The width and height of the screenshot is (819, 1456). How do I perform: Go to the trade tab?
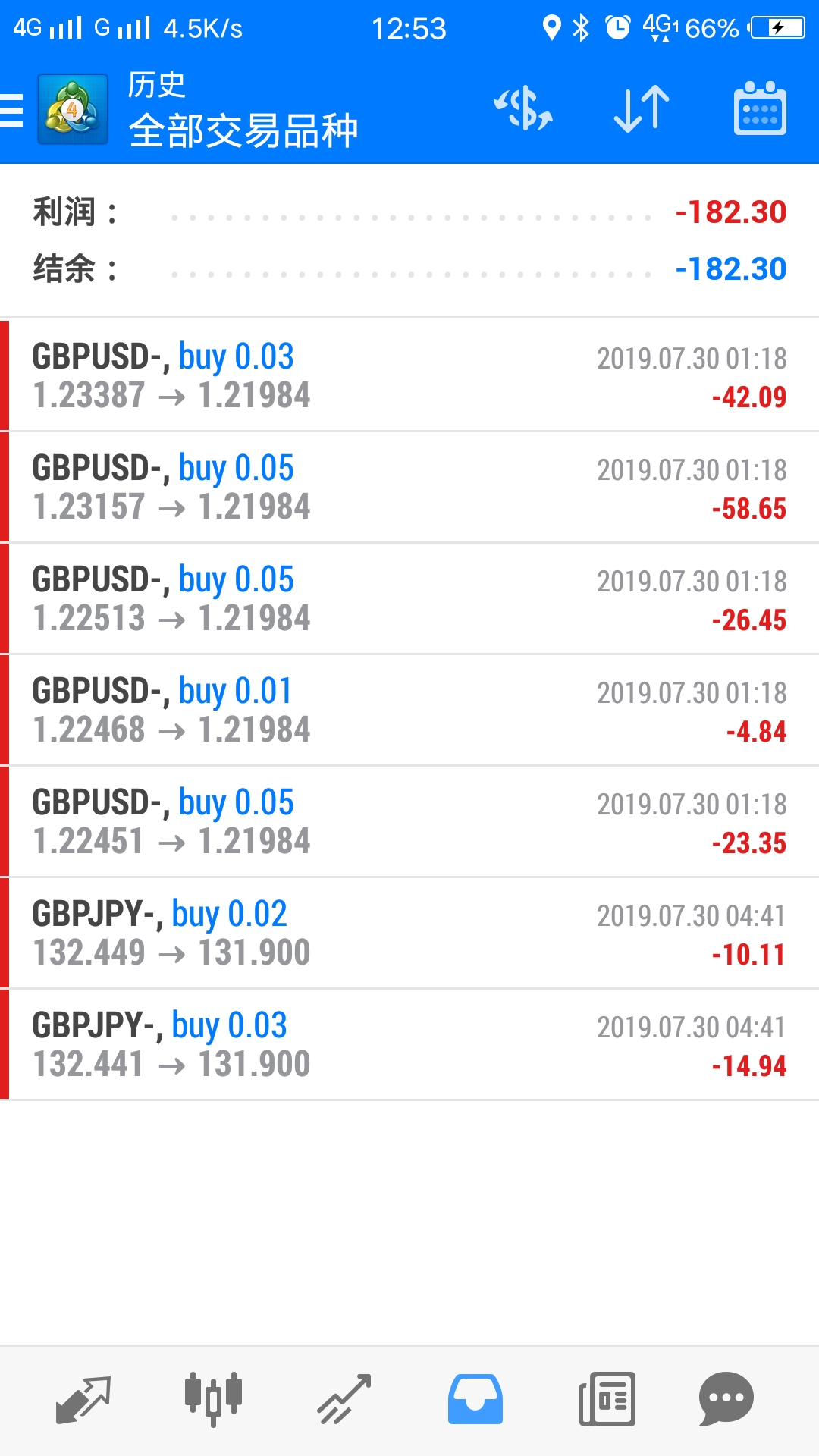(x=344, y=1400)
